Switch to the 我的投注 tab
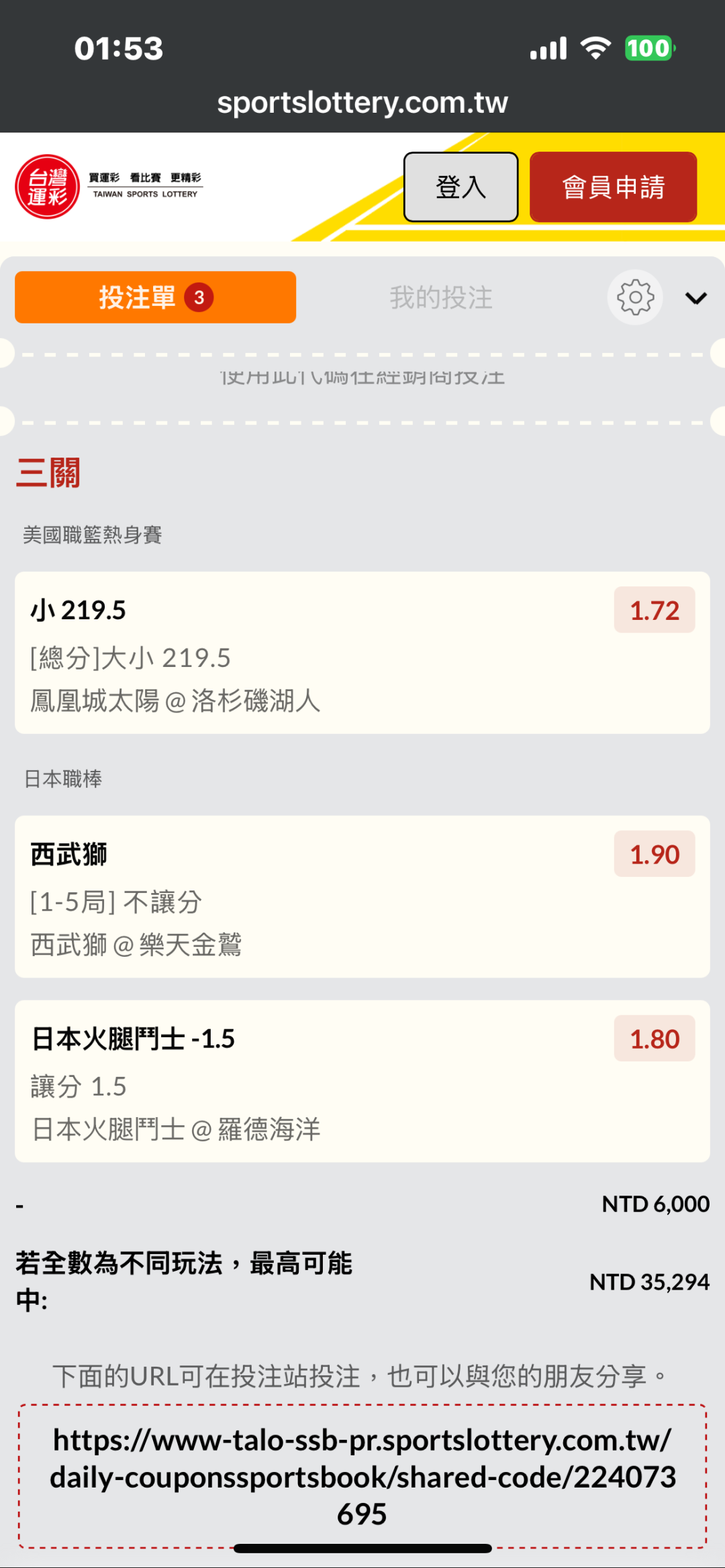The image size is (725, 1568). tap(441, 297)
